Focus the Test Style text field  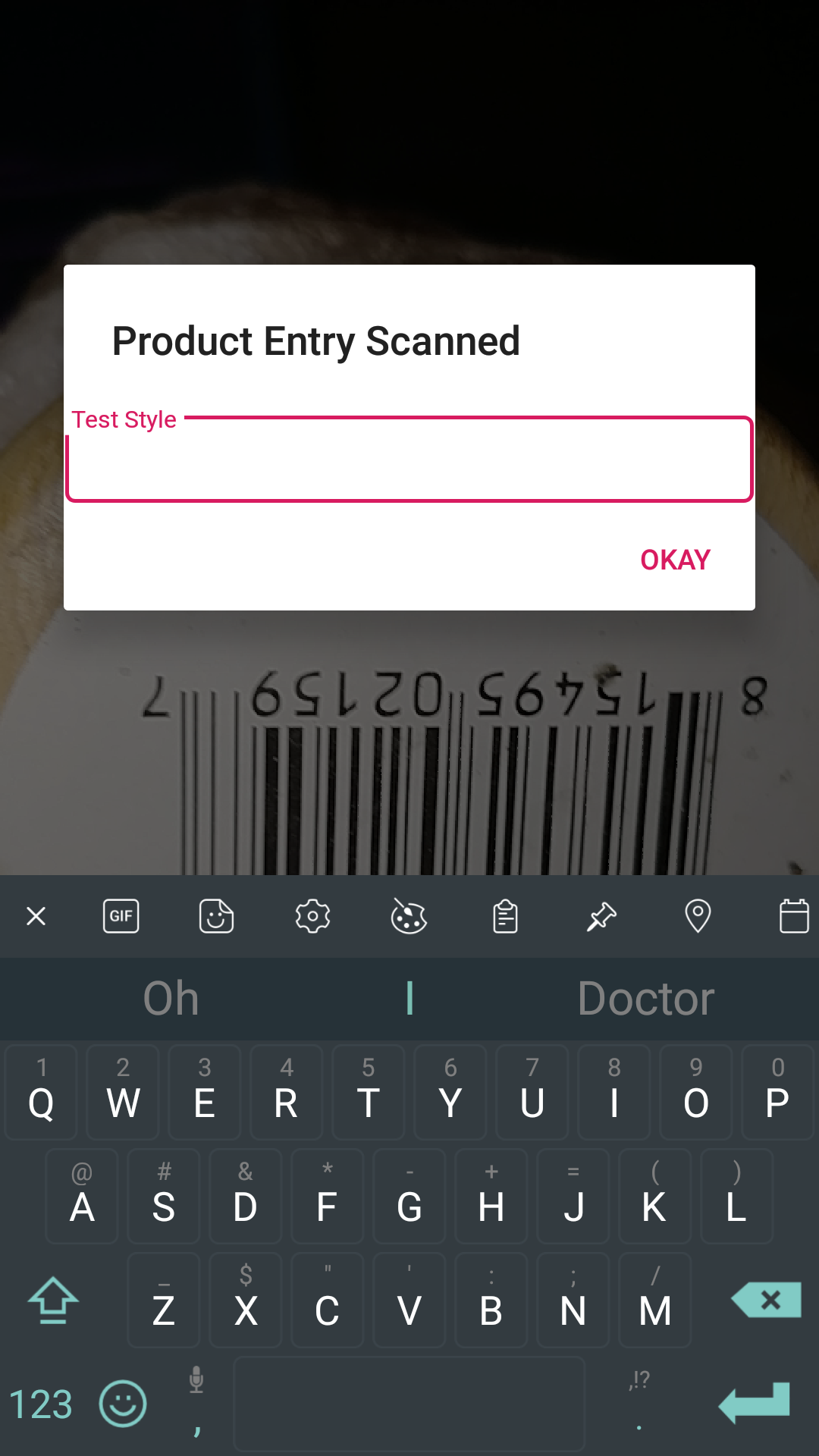tap(409, 460)
